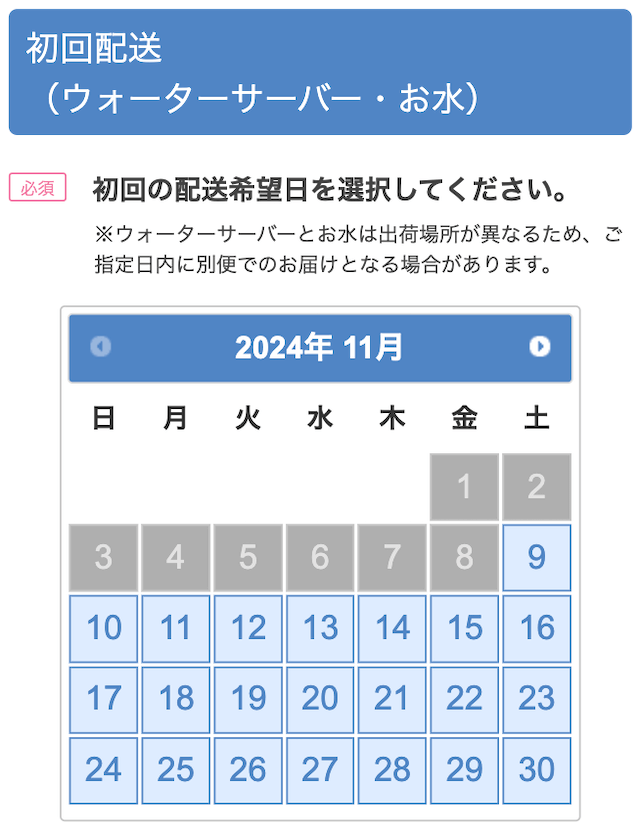
Task: Select Friday November 15
Action: coord(465,629)
